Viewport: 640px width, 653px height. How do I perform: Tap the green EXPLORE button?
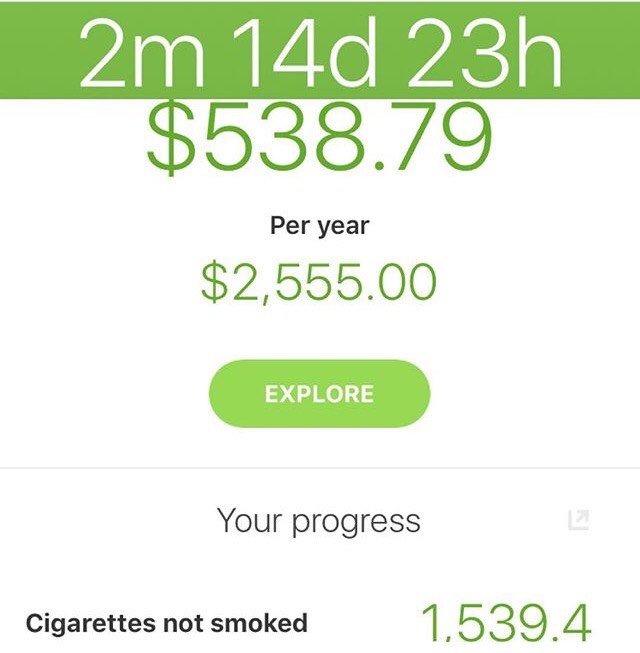point(319,394)
